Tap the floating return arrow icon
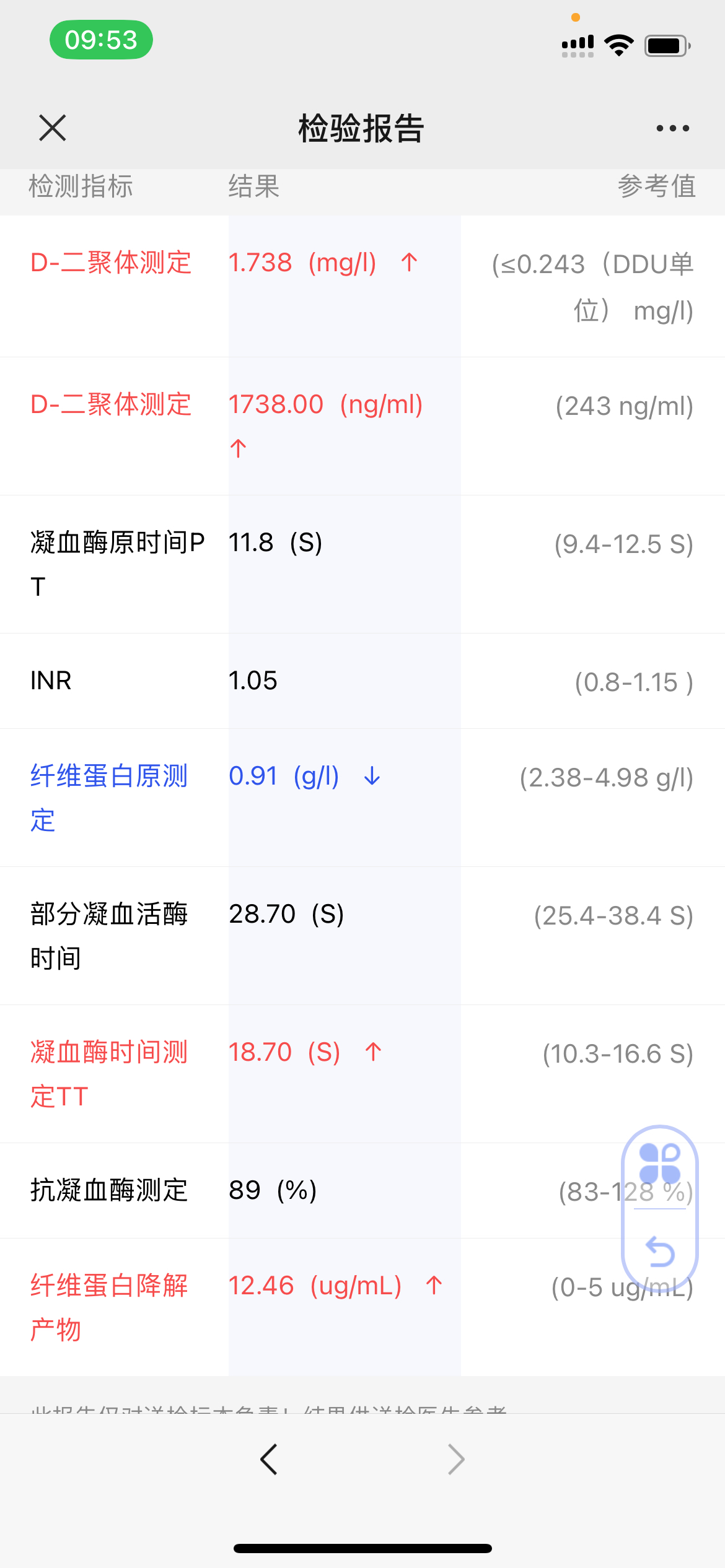This screenshot has width=725, height=1568. pyautogui.click(x=660, y=1252)
